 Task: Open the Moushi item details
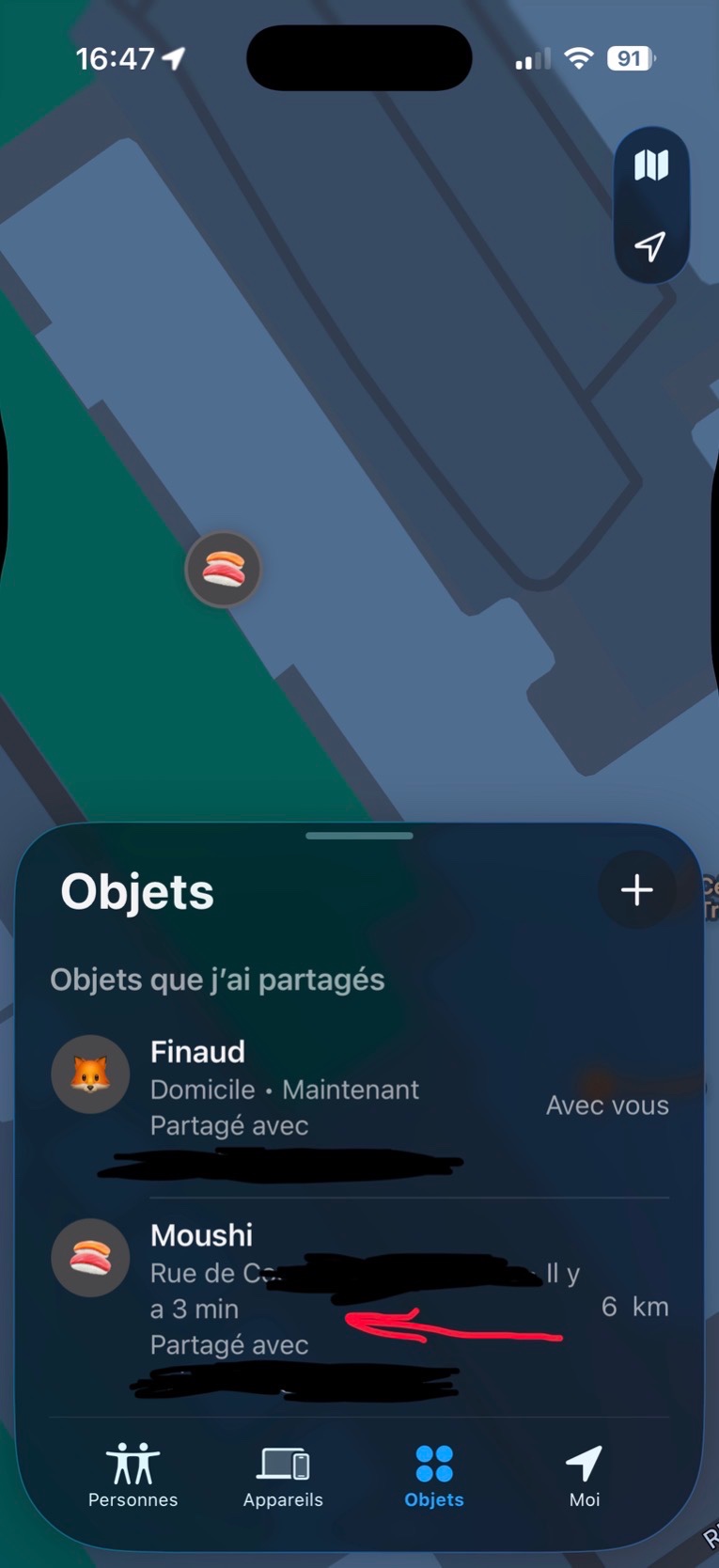(357, 1290)
